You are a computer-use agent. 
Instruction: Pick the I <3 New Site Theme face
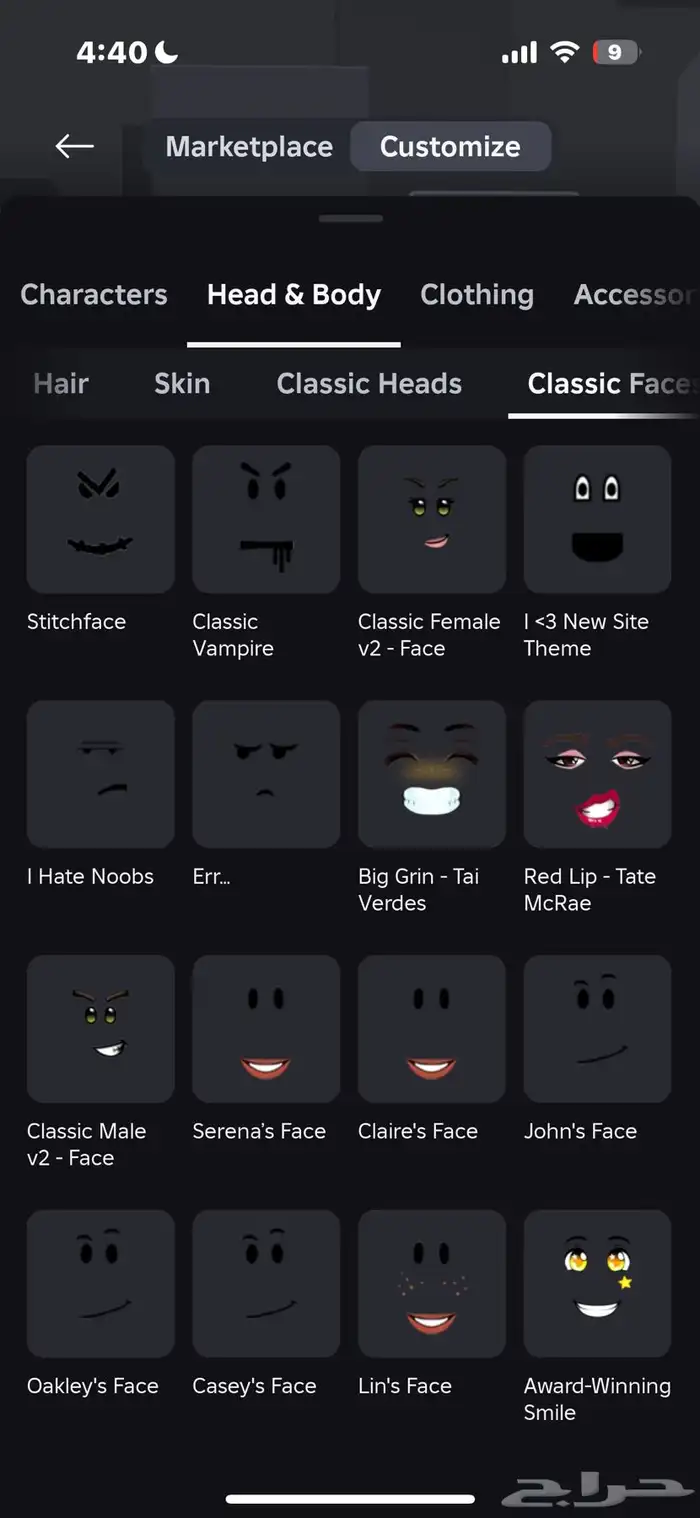pyautogui.click(x=597, y=520)
